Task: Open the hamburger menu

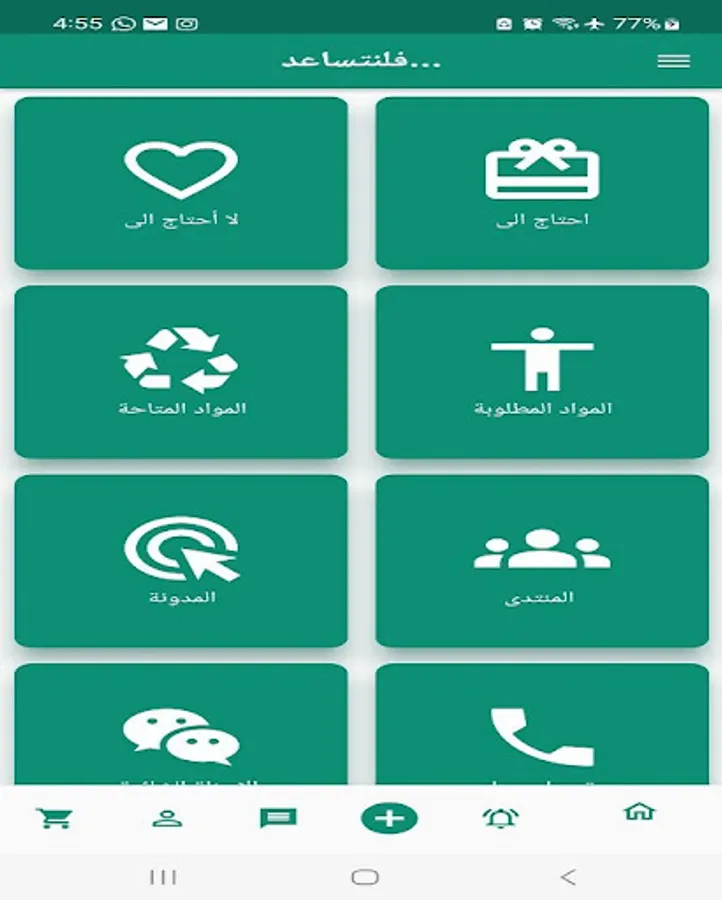Action: coord(673,61)
